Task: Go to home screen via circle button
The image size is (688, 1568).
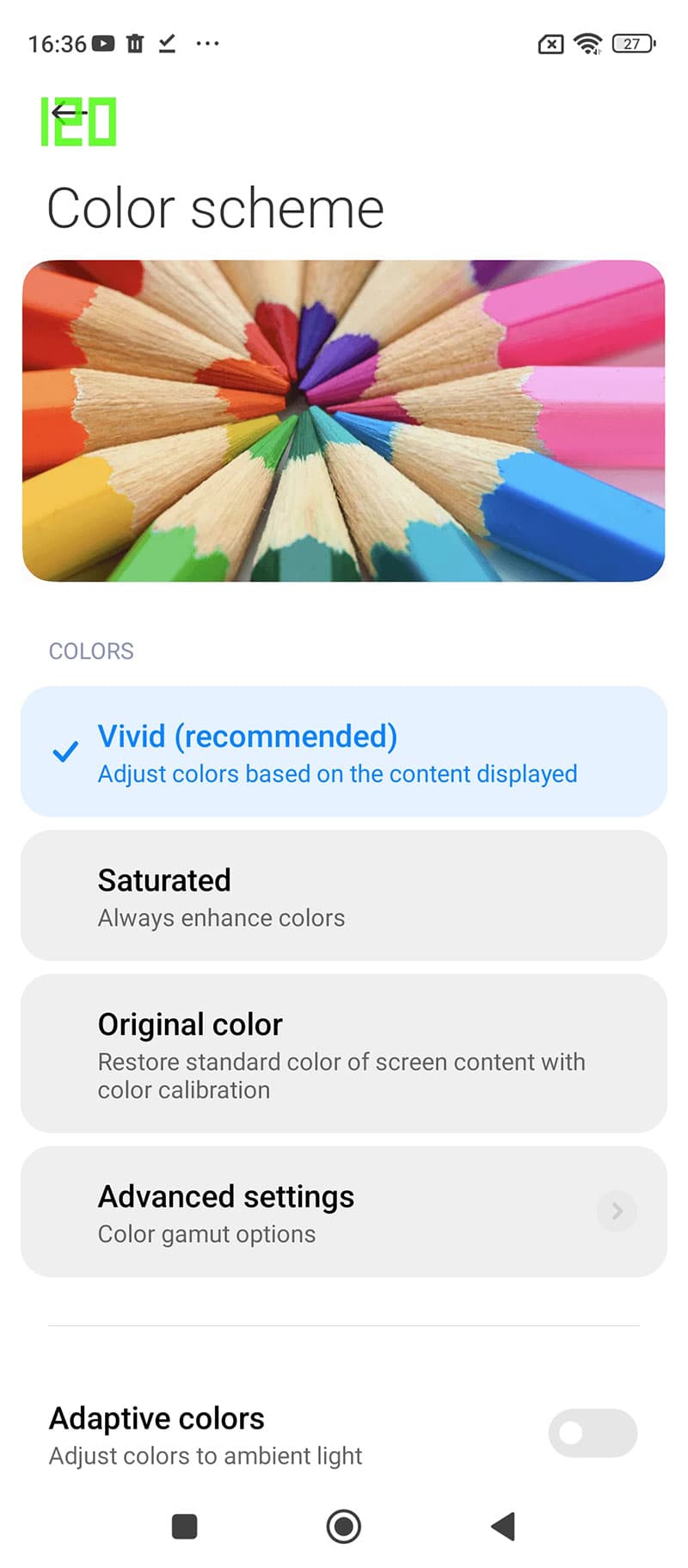Action: (343, 1527)
